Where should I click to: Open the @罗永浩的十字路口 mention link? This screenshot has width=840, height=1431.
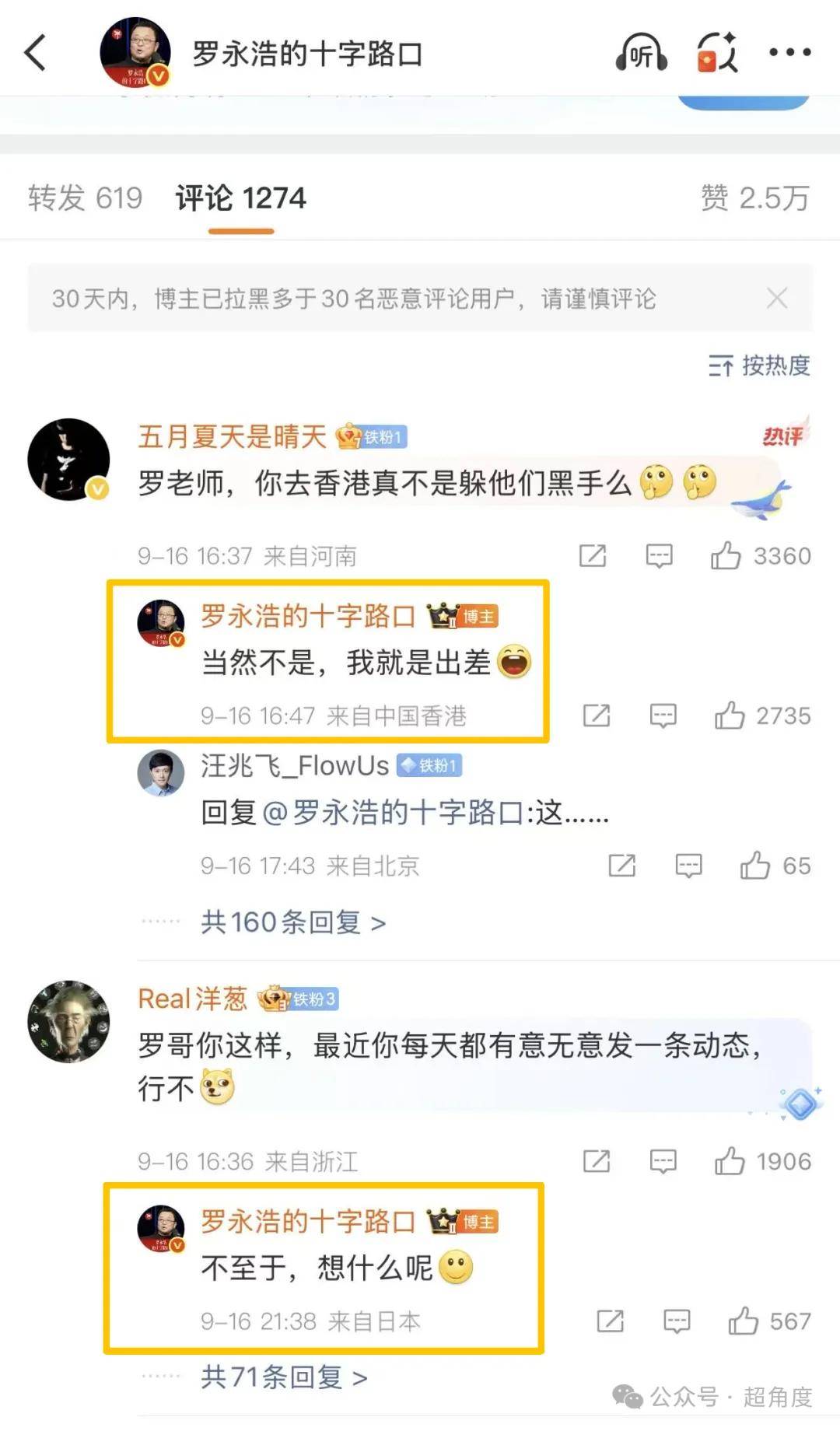click(x=394, y=813)
